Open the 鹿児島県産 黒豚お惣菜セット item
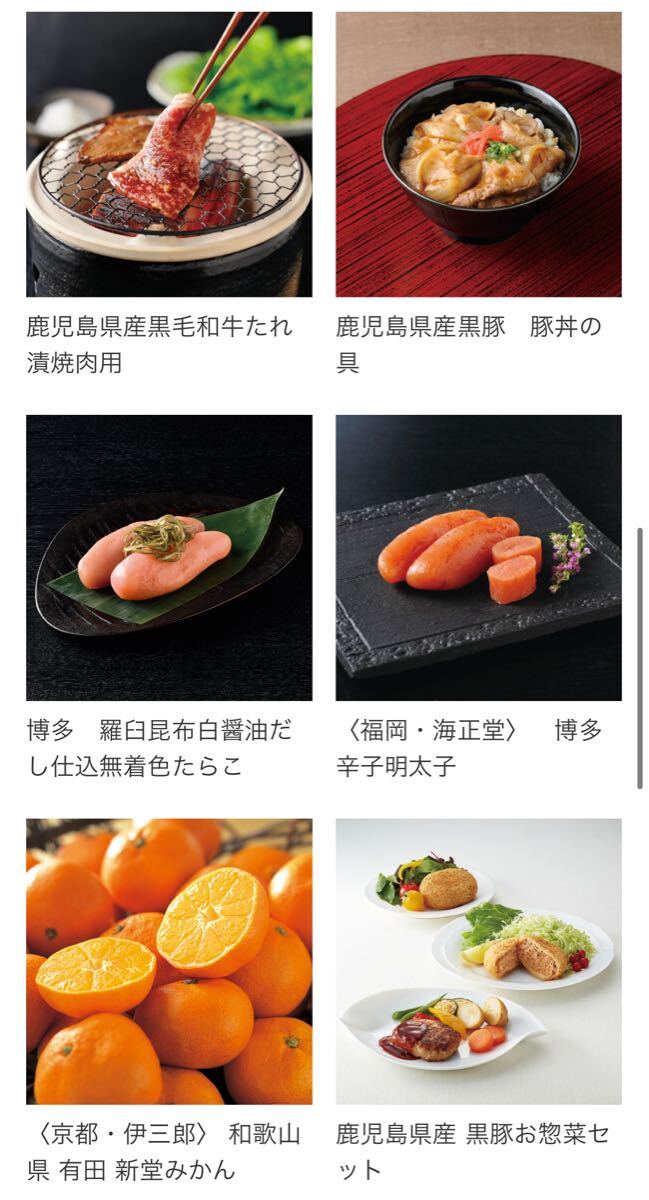 coord(478,961)
